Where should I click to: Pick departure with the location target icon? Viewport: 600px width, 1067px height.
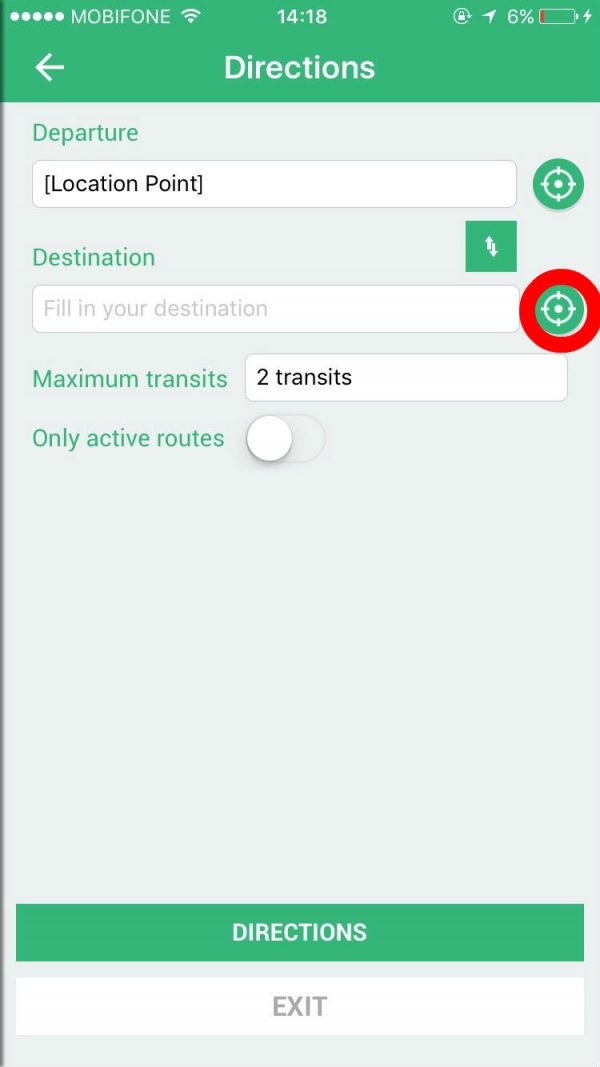(x=558, y=184)
